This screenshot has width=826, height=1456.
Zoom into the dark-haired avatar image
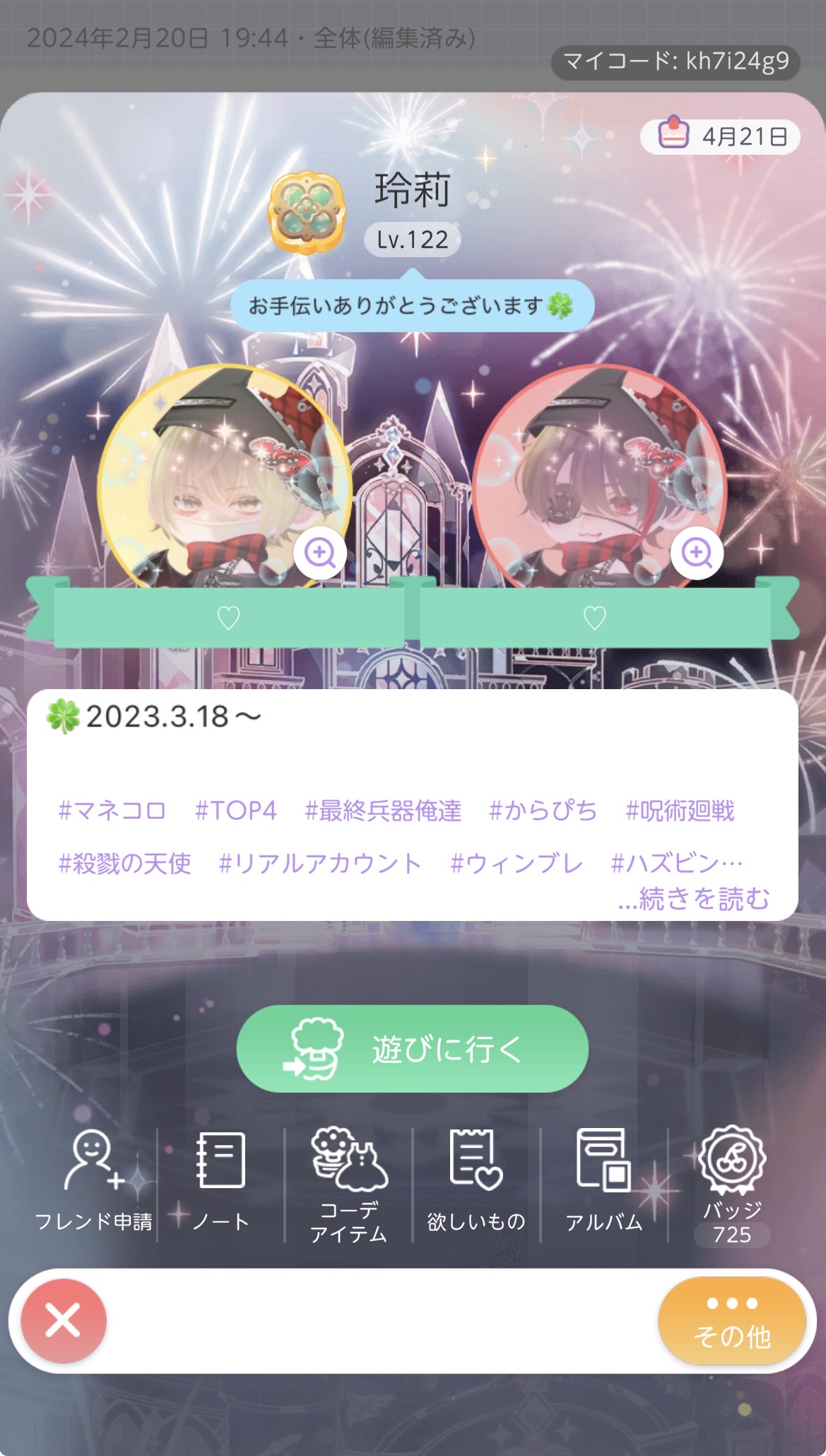(697, 553)
